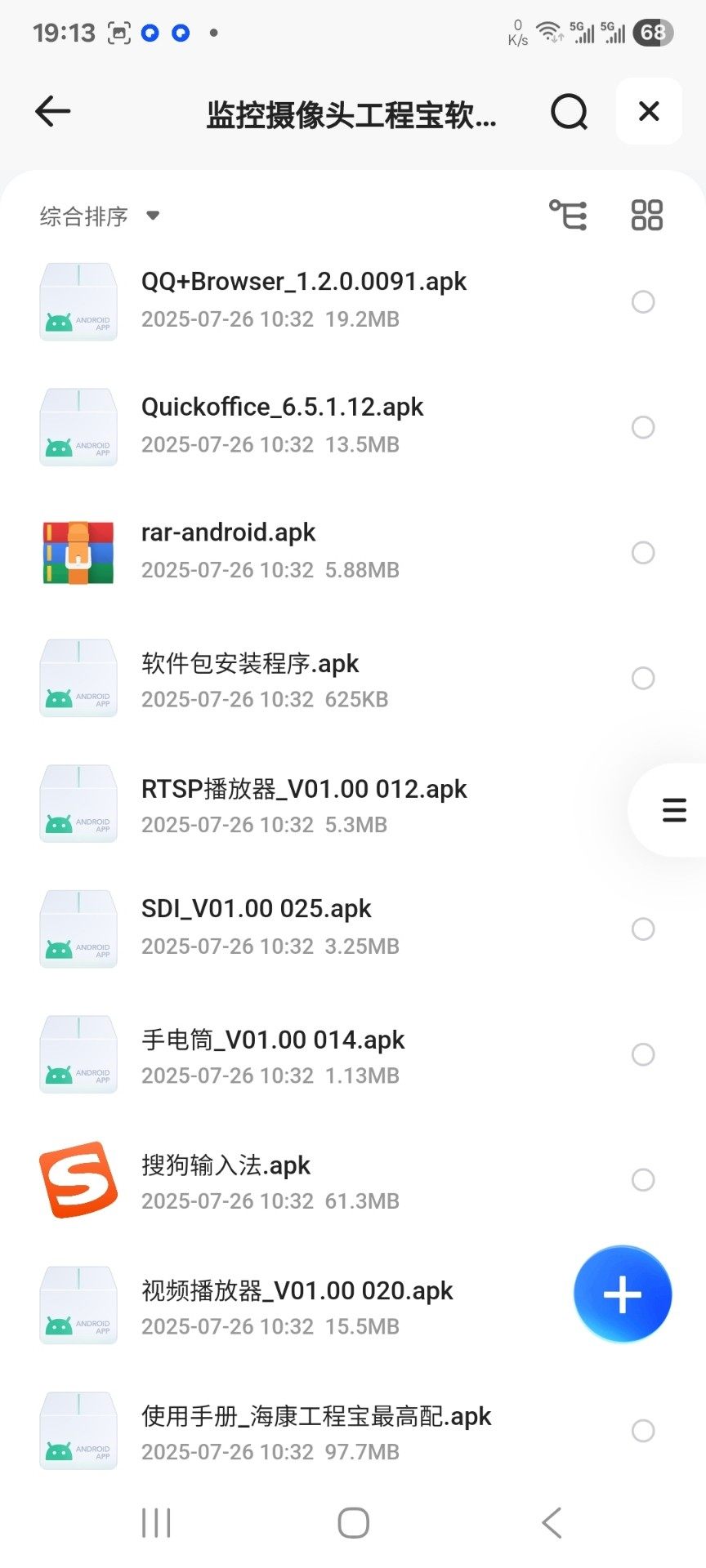Open QQ+Browser_1.2.0.0091.apk file
Screen dimensions: 706x1568
(303, 300)
